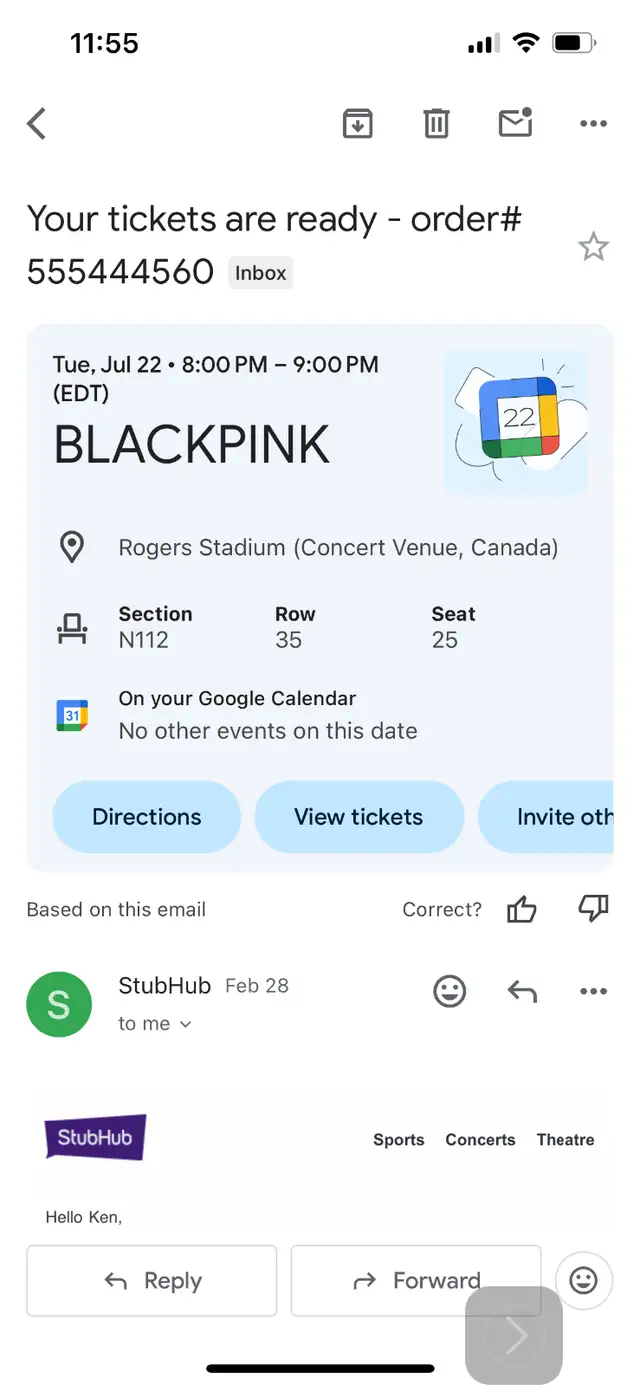This screenshot has width=640, height=1386.
Task: Tap the Inbox label chip
Action: (x=260, y=273)
